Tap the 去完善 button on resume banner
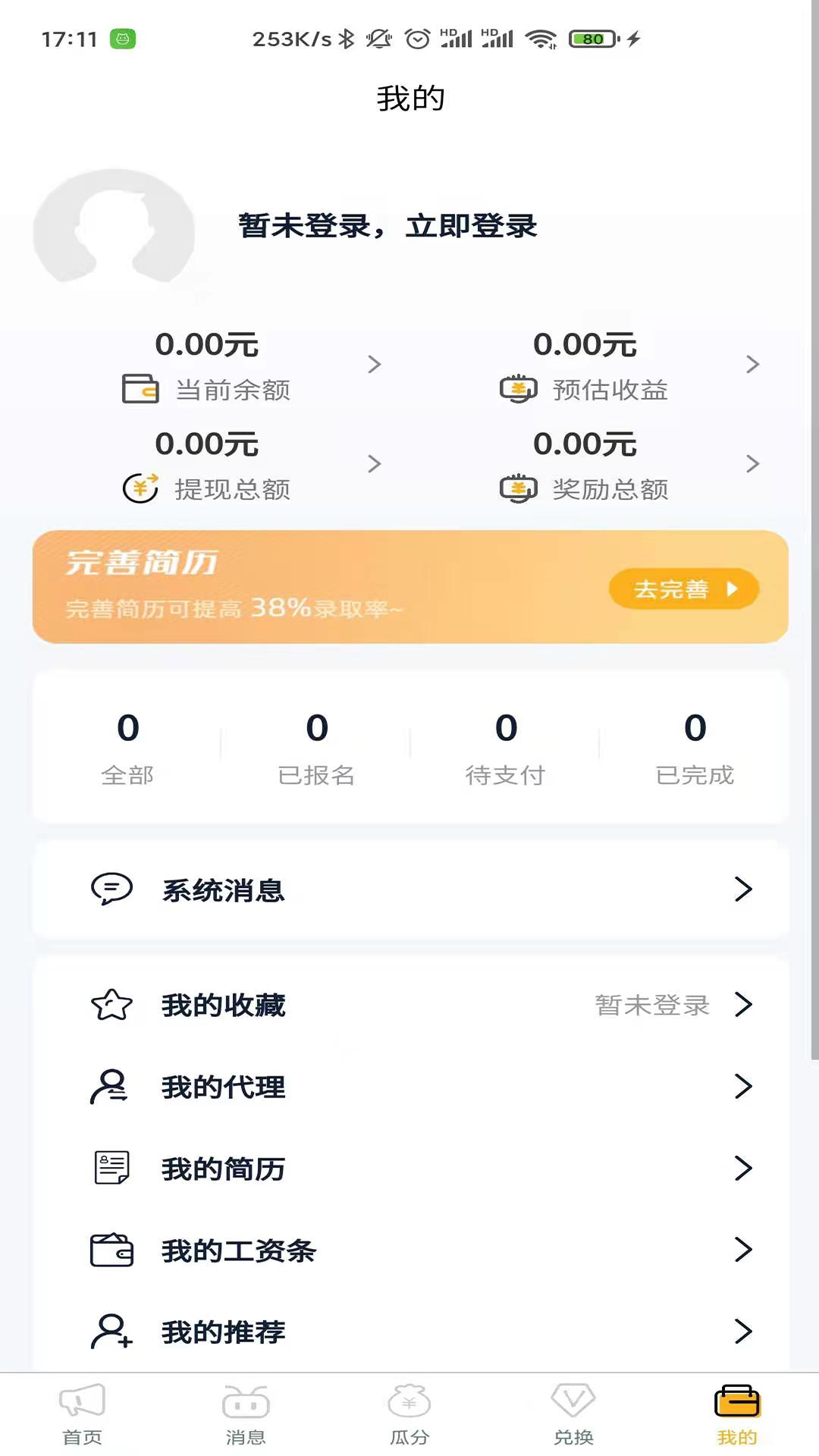 (x=683, y=589)
